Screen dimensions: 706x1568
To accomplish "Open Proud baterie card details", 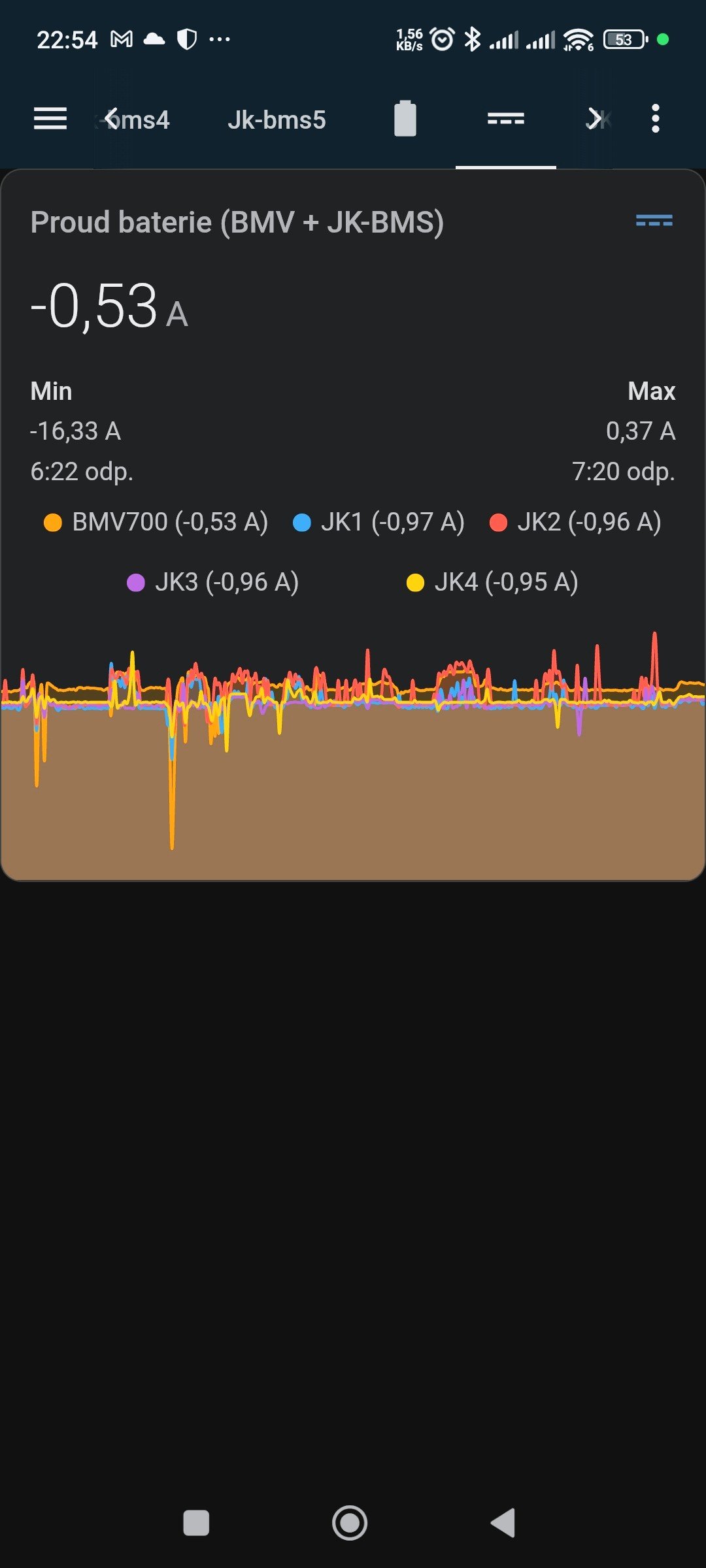I will tap(237, 222).
